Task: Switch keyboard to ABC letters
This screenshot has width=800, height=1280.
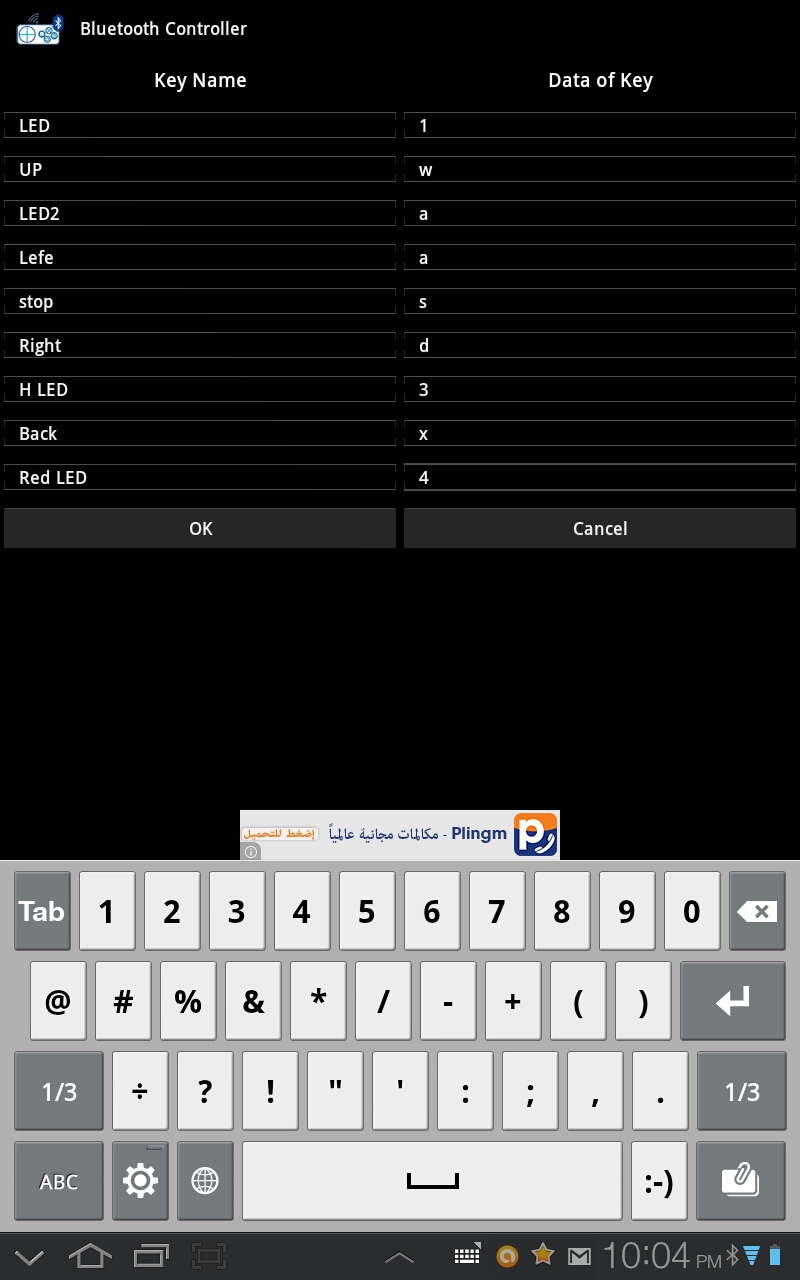Action: (58, 1181)
